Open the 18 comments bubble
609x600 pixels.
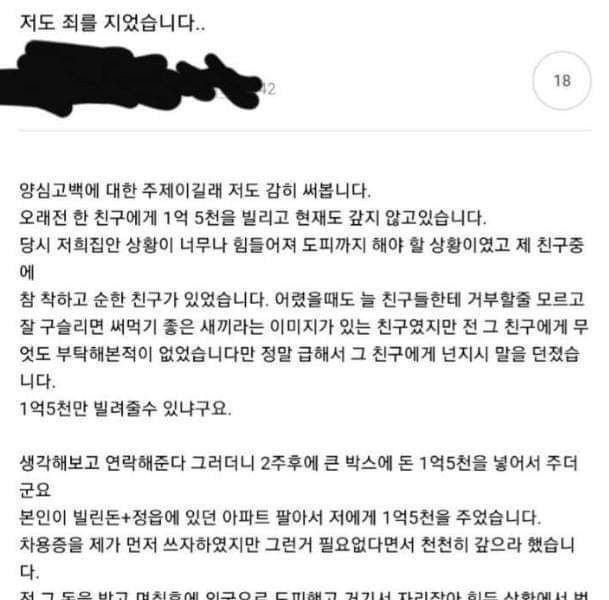tap(562, 82)
